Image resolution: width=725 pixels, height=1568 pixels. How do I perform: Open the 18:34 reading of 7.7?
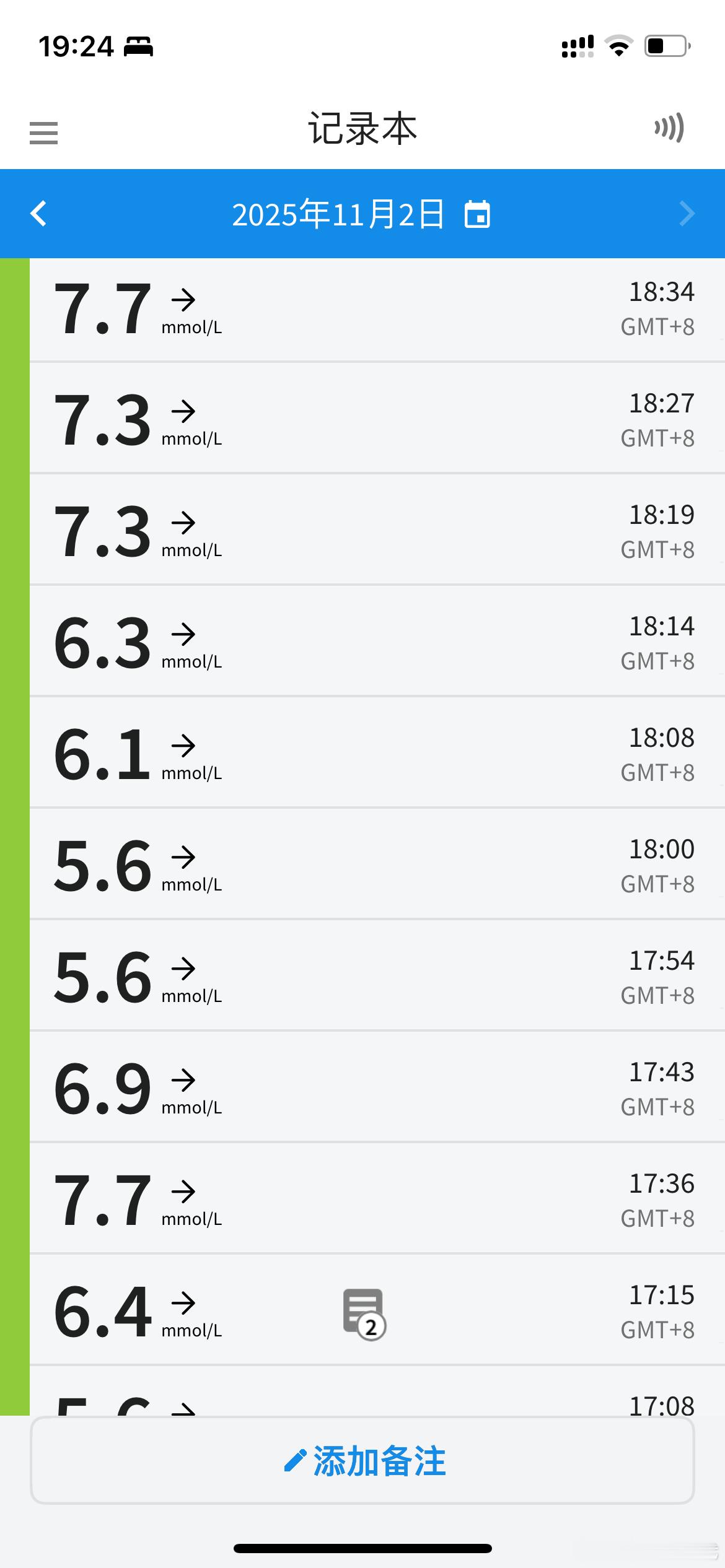377,310
